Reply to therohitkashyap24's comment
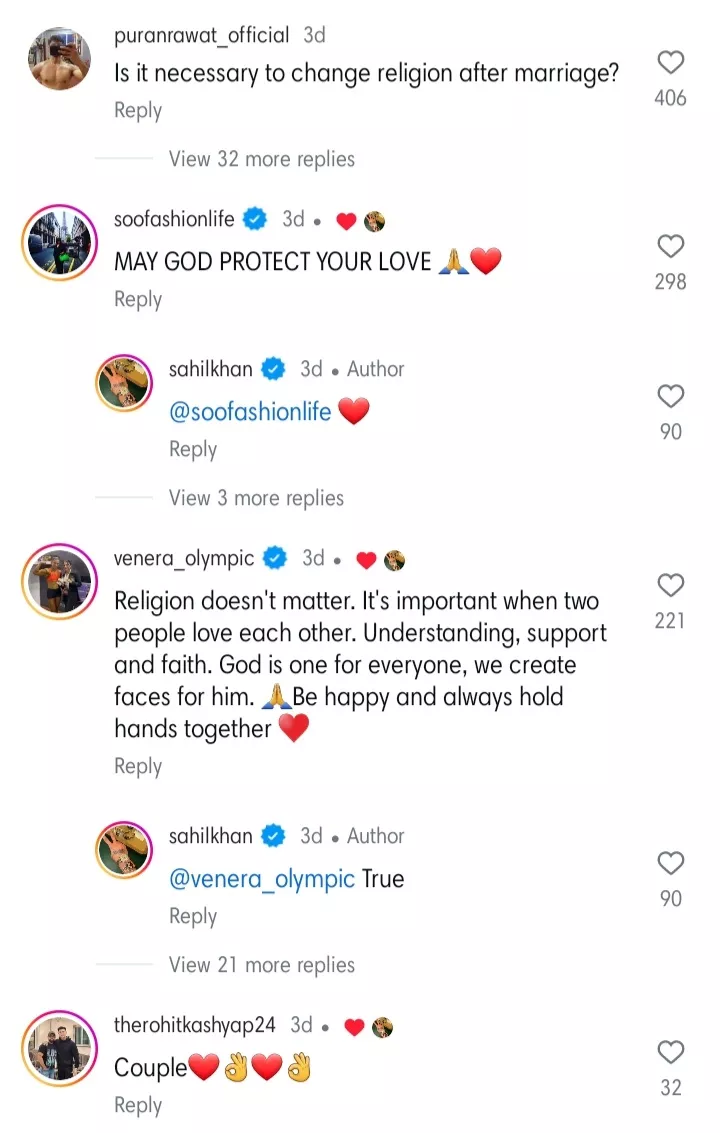The width and height of the screenshot is (720, 1133). point(138,1105)
